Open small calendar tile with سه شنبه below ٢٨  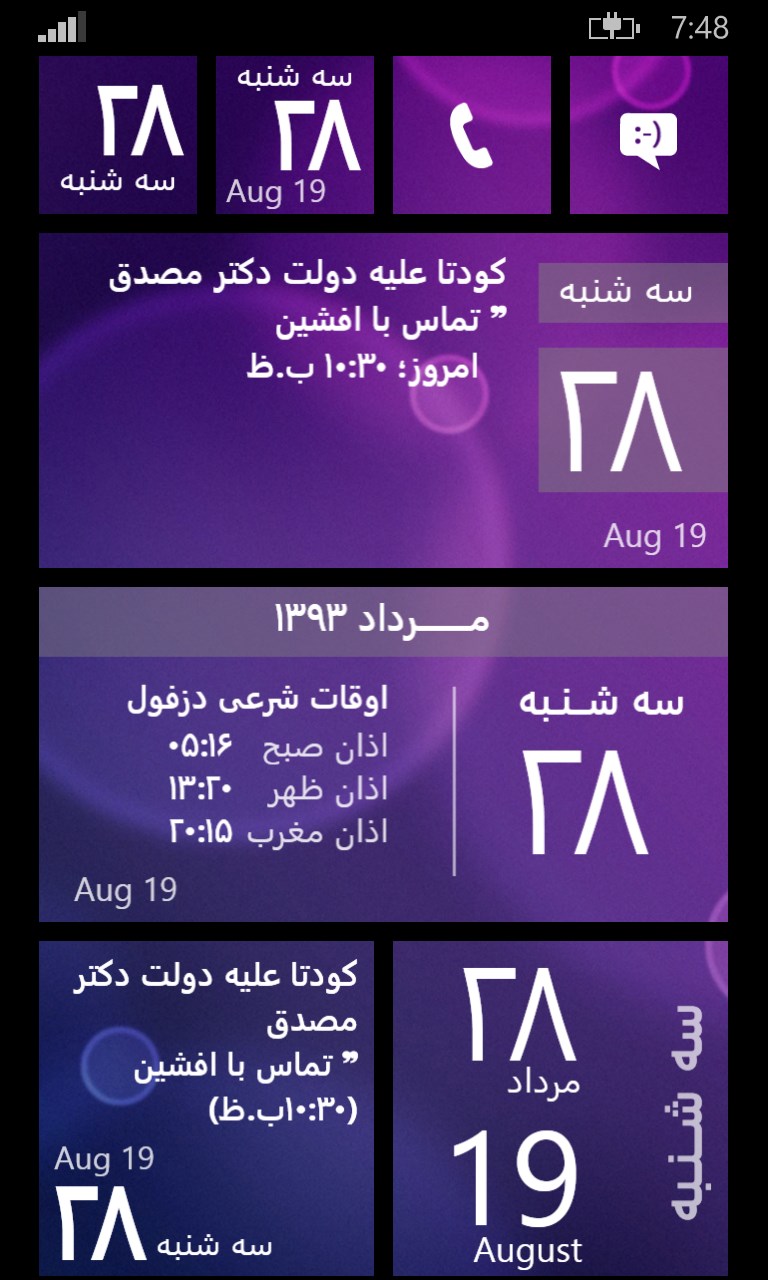pyautogui.click(x=117, y=135)
